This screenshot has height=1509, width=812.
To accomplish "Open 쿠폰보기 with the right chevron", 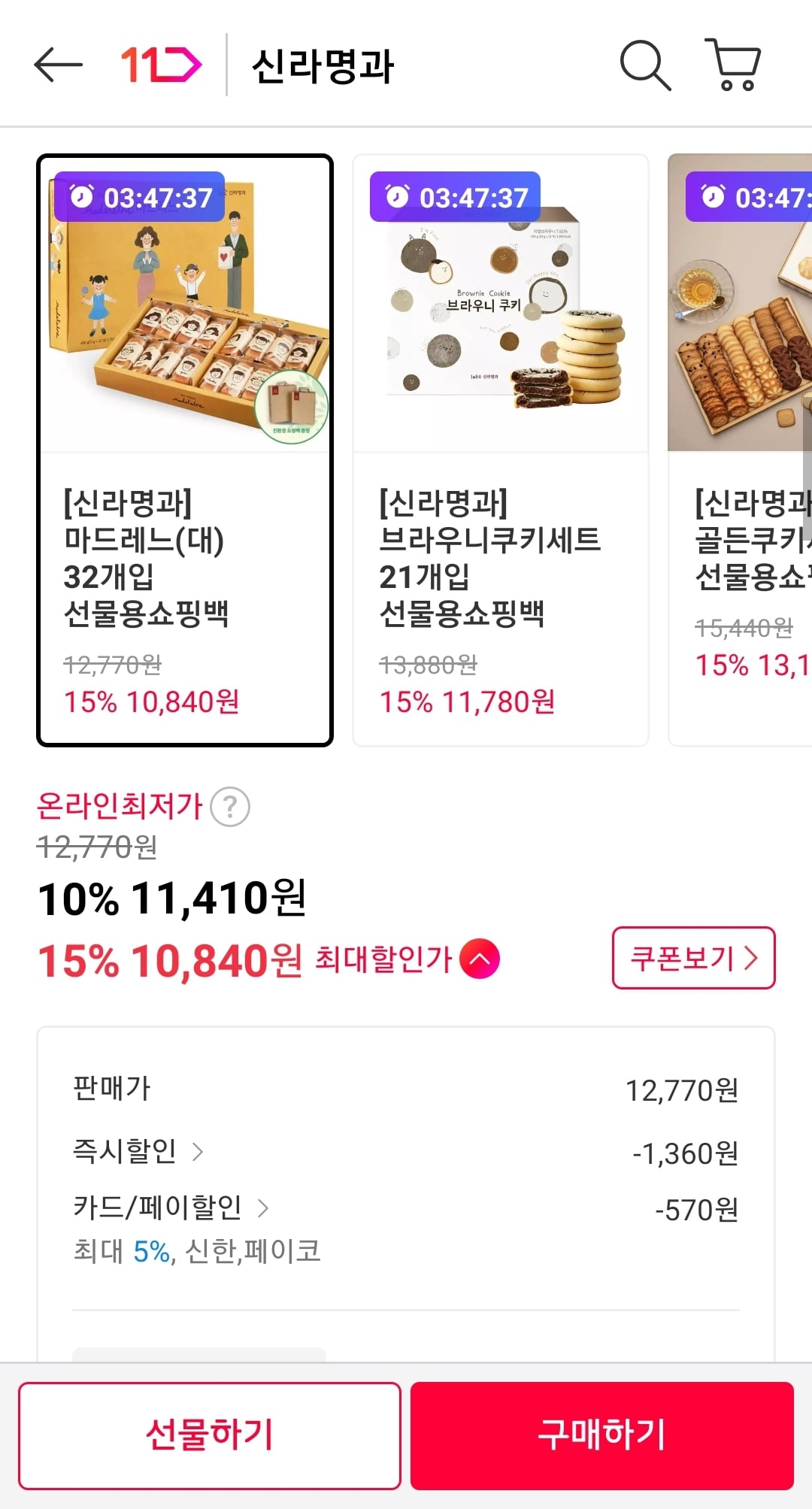I will pos(692,958).
